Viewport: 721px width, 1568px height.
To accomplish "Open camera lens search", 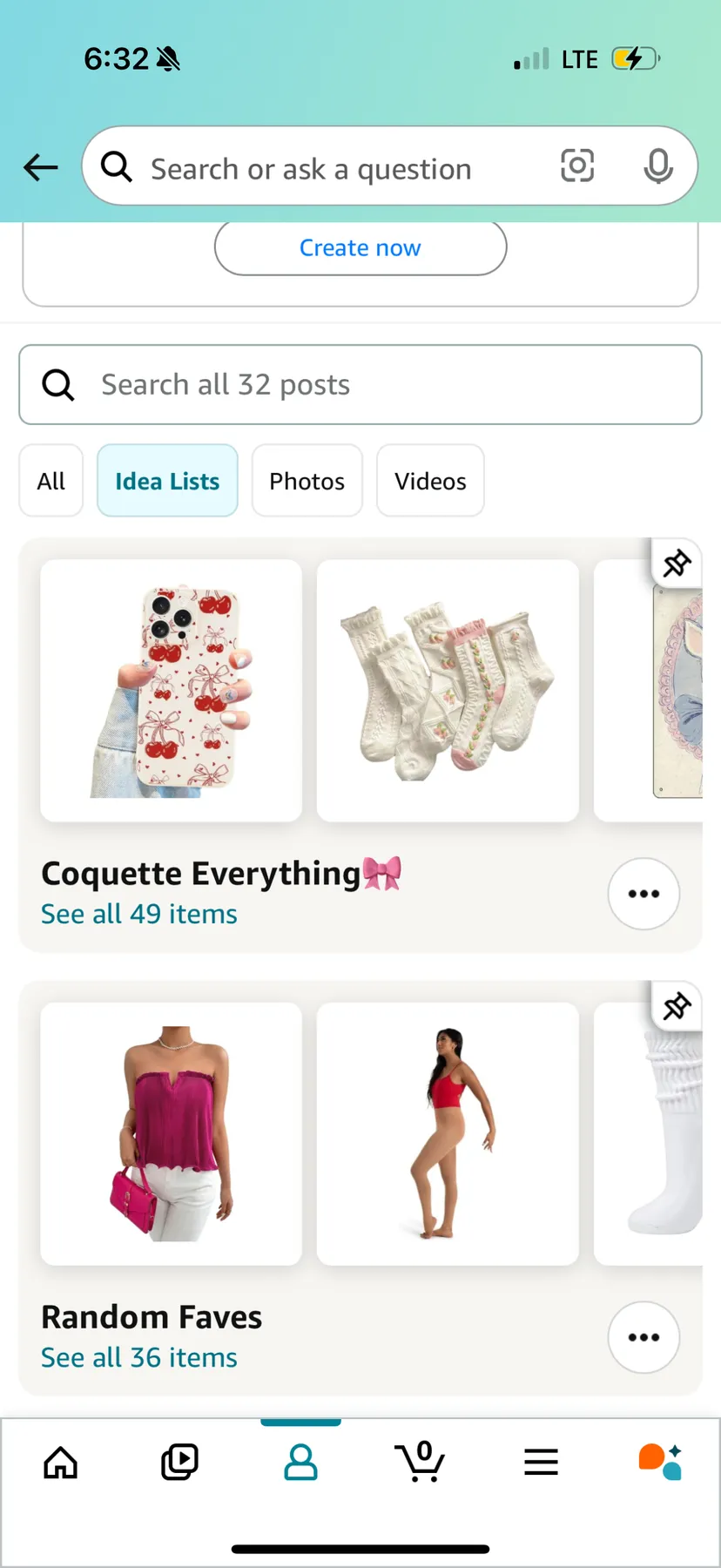I will [577, 166].
